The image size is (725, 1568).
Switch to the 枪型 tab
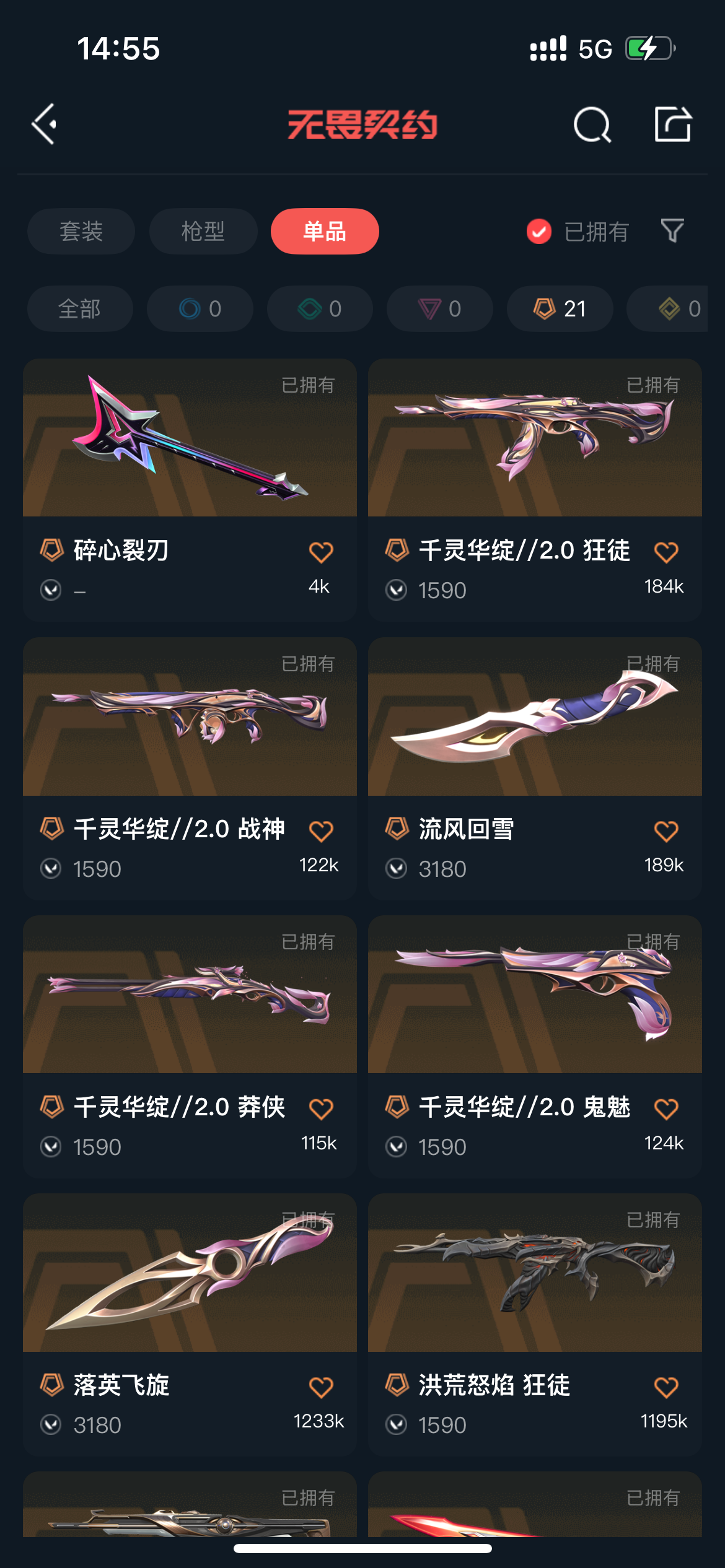203,232
